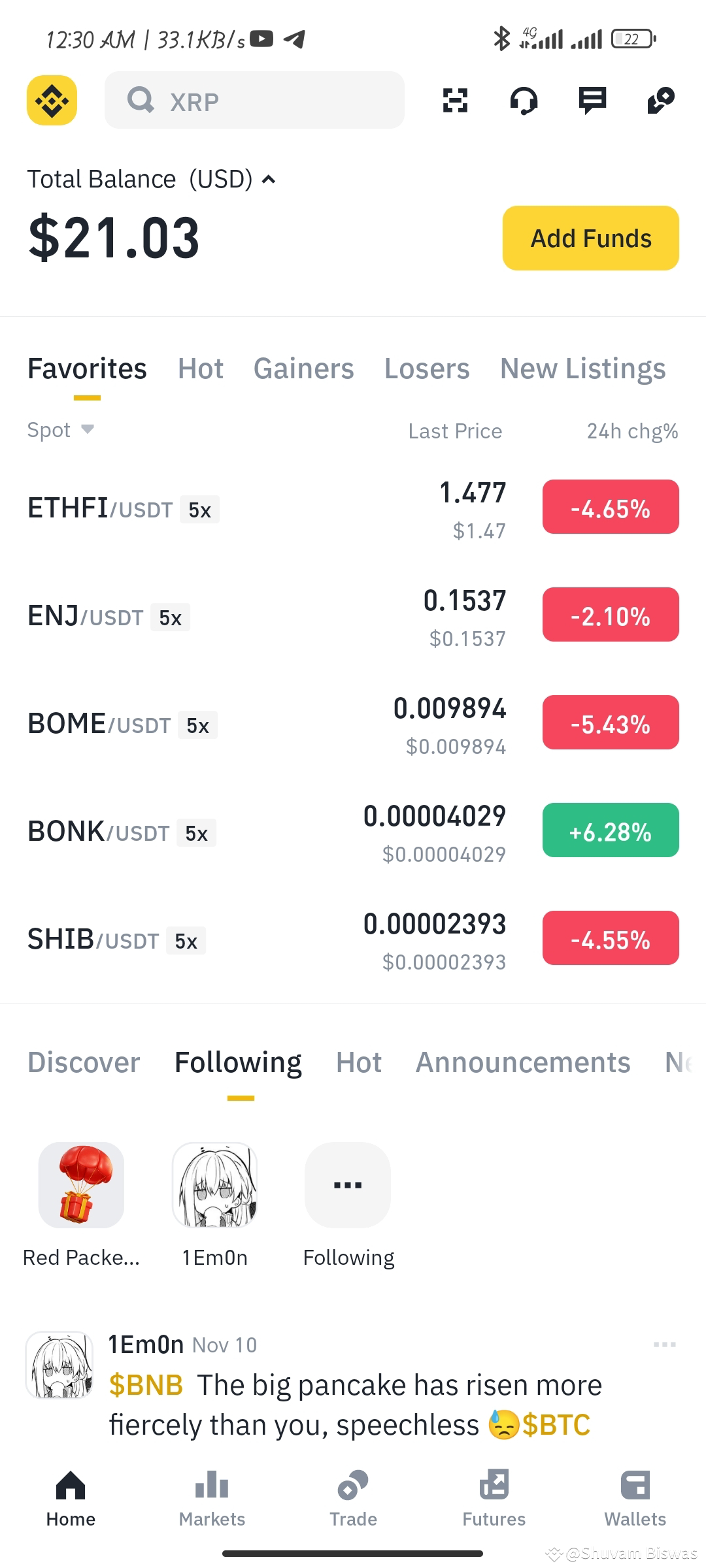Open customer support headset icon
This screenshot has height=1568, width=706.
[524, 101]
